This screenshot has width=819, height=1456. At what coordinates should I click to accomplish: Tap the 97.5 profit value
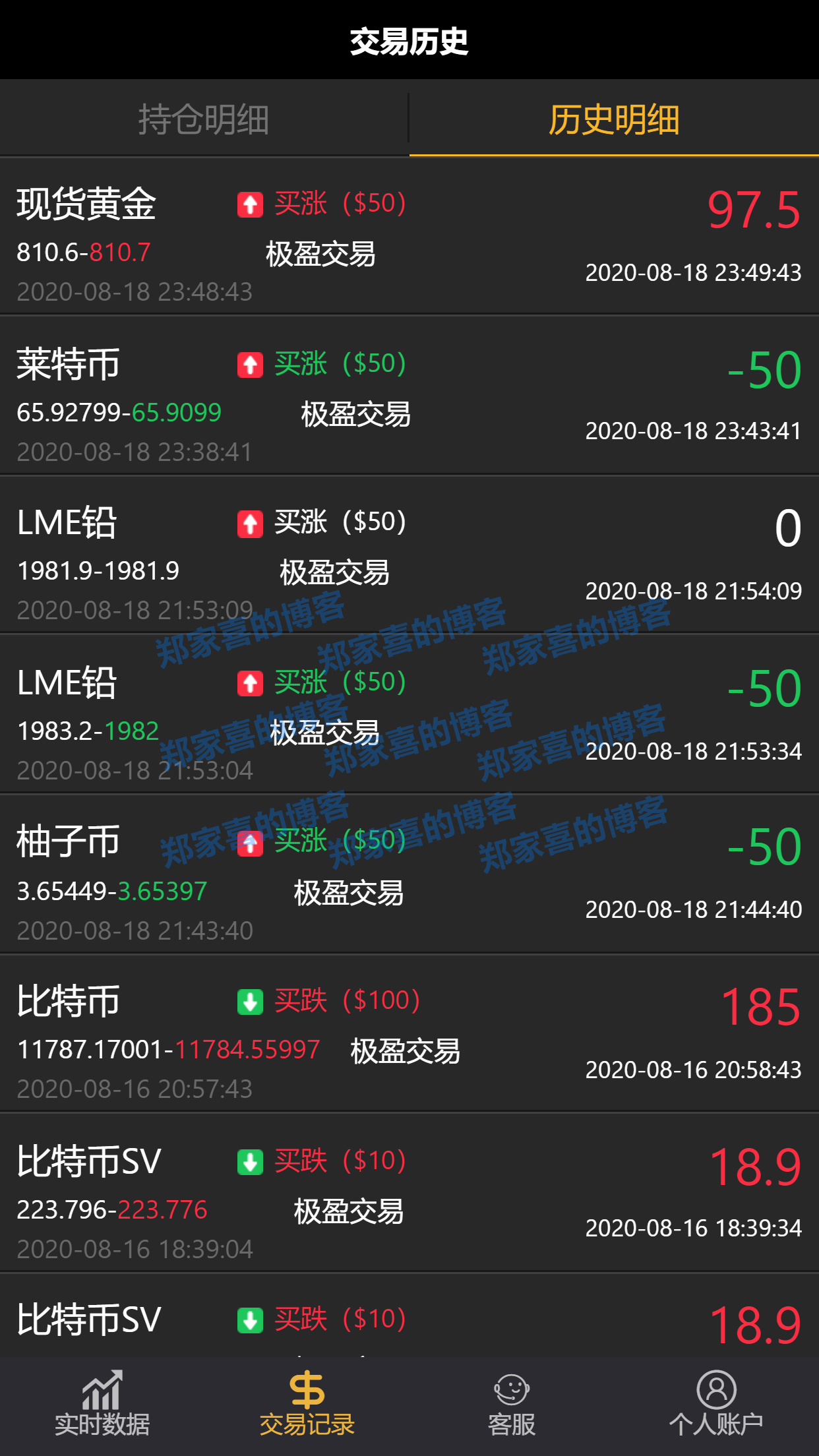click(x=752, y=211)
